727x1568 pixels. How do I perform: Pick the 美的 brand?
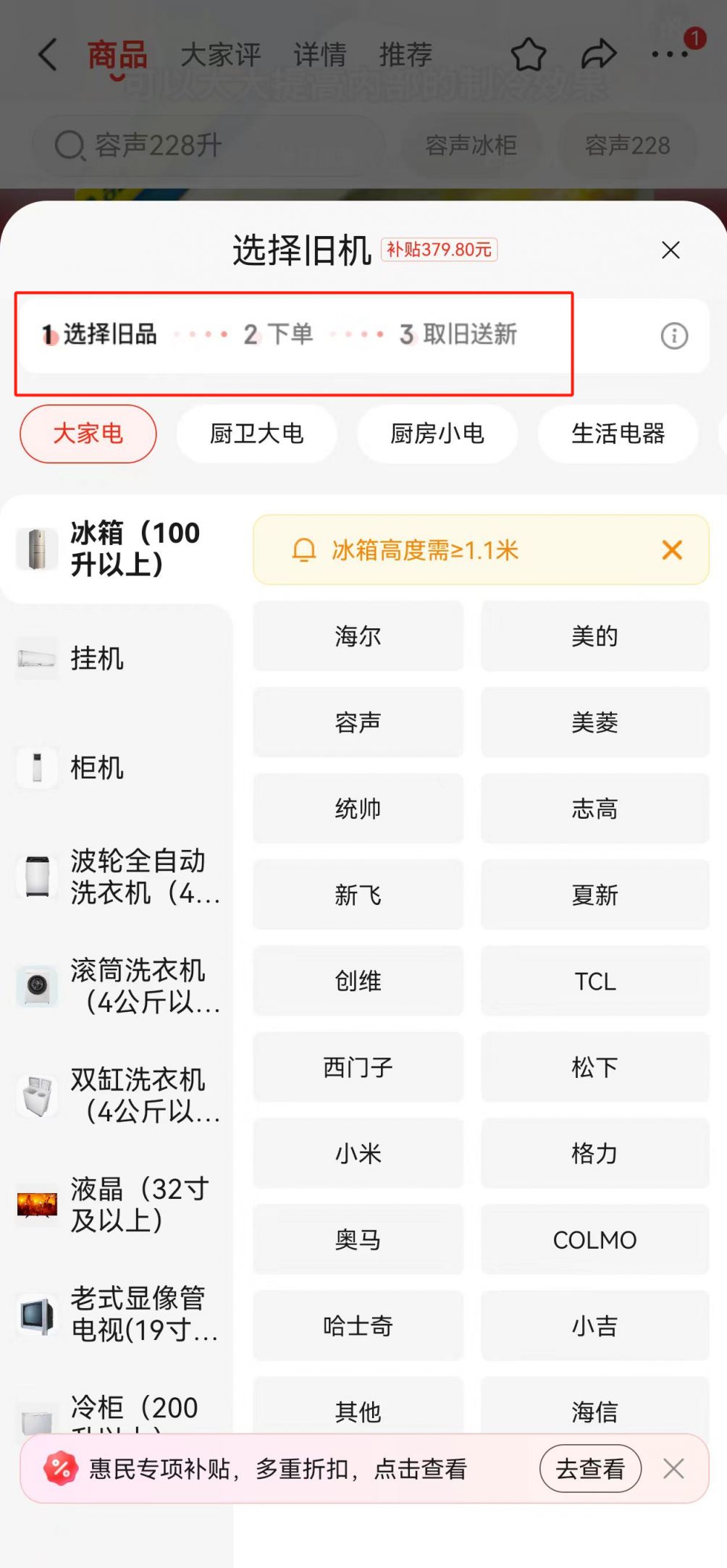(594, 636)
